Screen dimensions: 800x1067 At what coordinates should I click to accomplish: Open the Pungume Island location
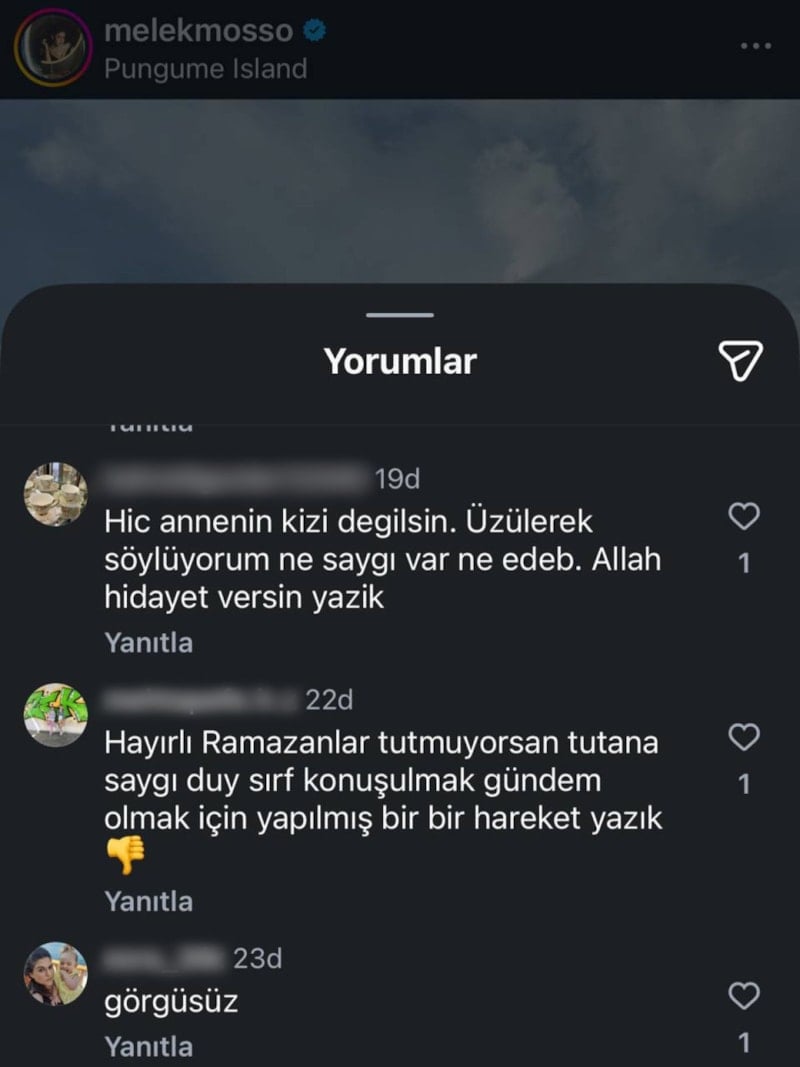205,68
